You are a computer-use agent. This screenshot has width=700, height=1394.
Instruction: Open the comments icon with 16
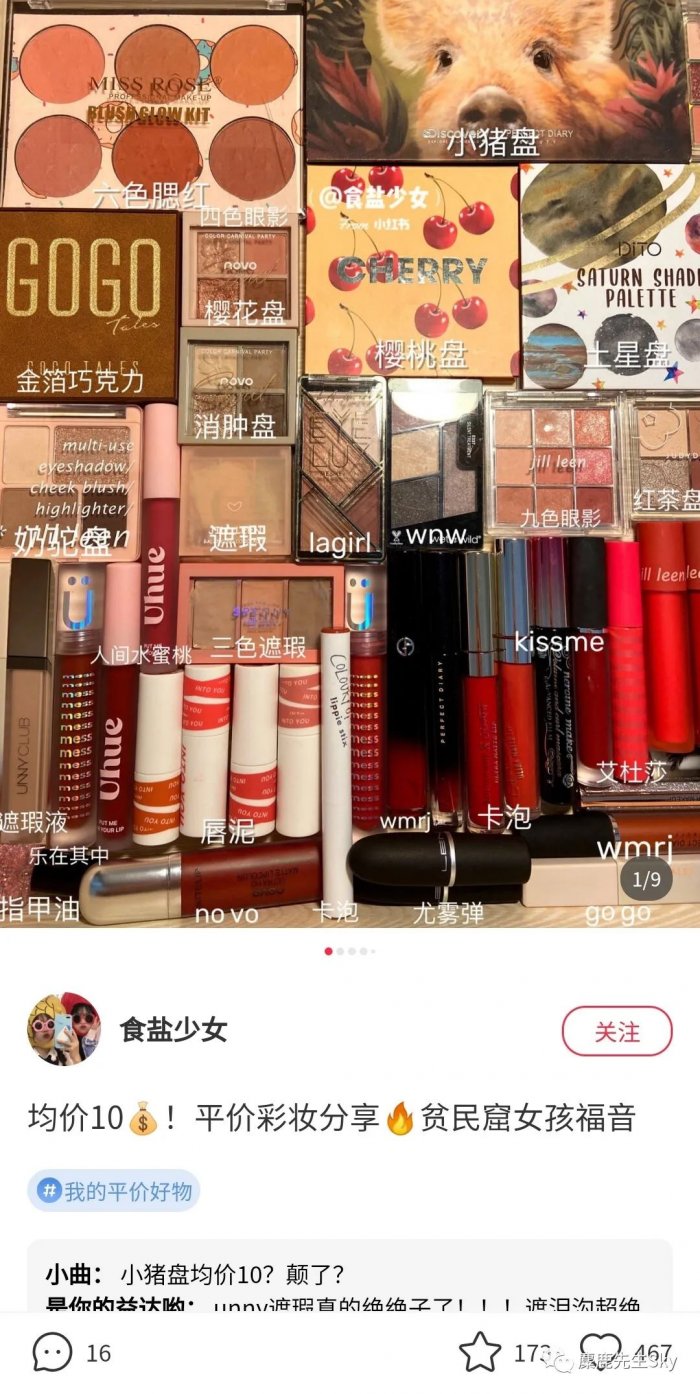point(53,1353)
